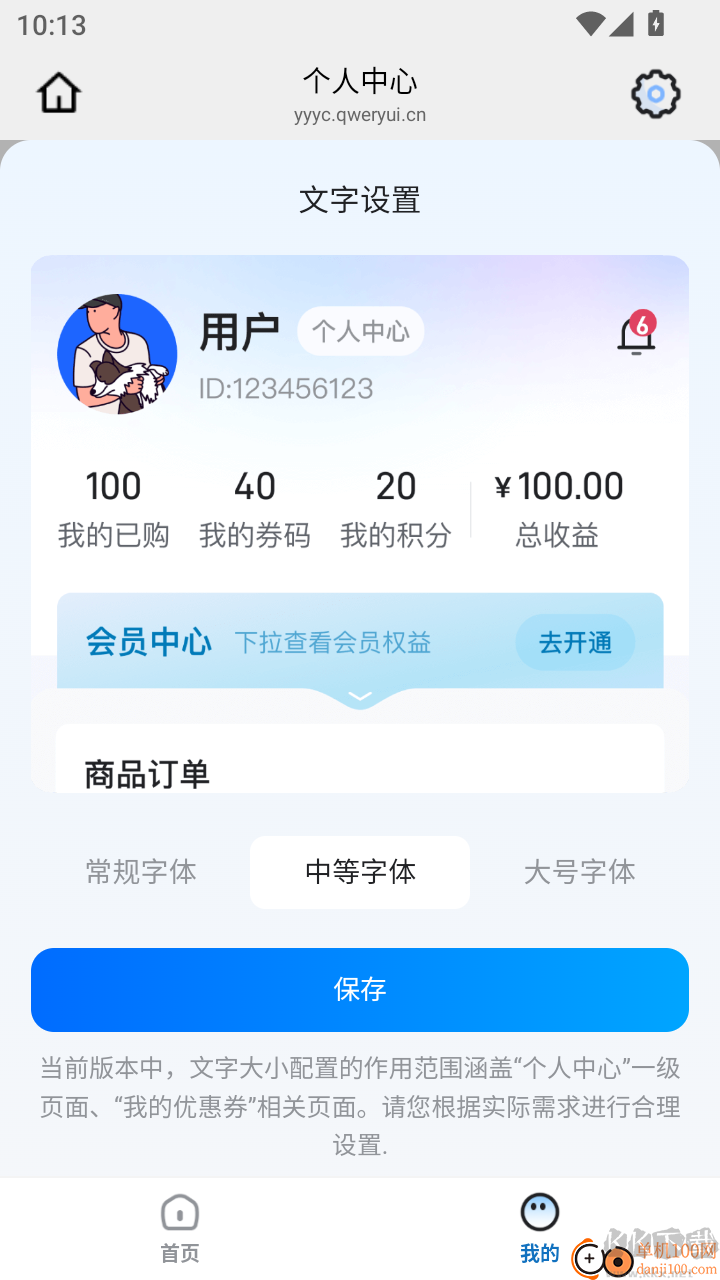Click the home icon in top bar
The image size is (720, 1280).
57,92
